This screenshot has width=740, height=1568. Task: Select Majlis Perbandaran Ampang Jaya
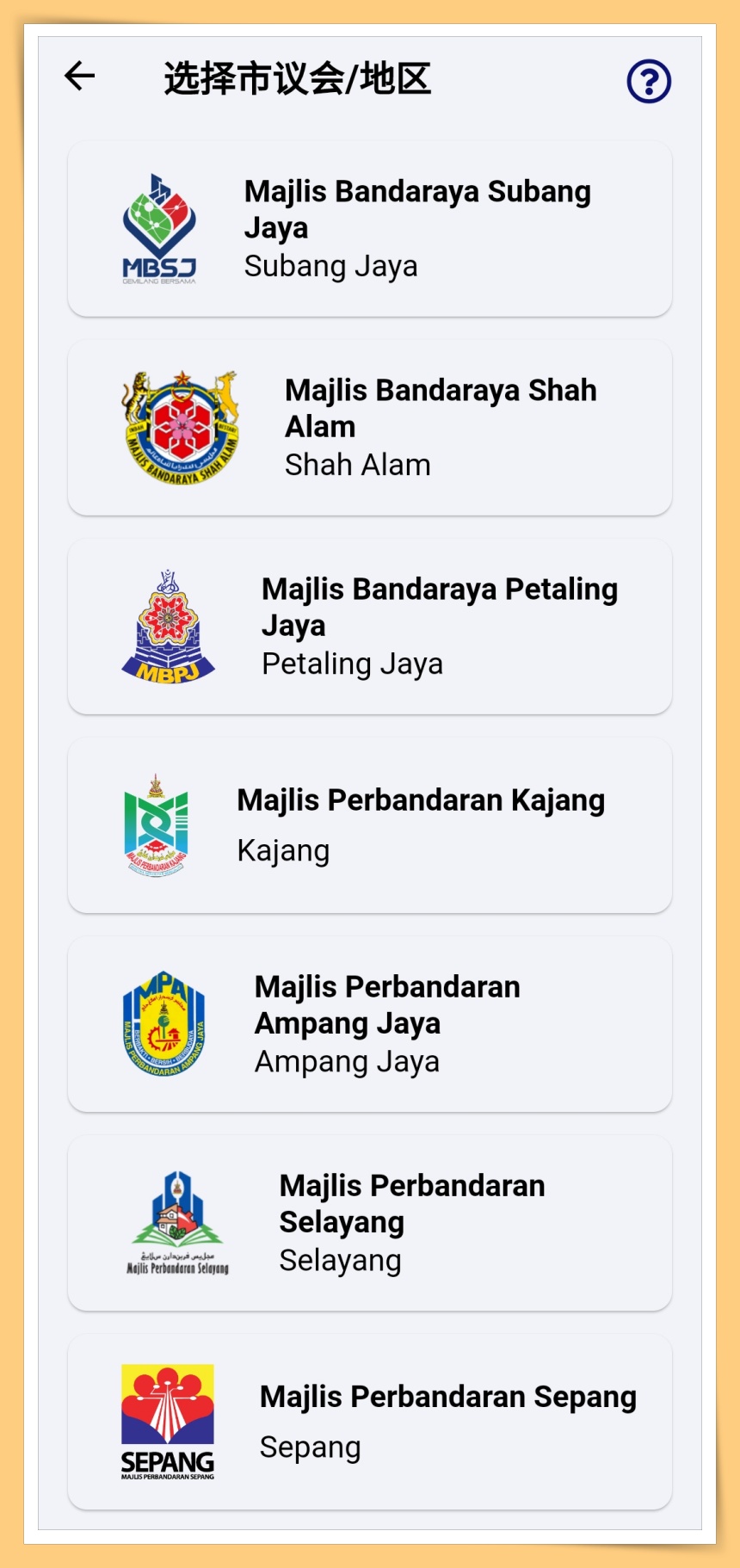click(x=370, y=1024)
